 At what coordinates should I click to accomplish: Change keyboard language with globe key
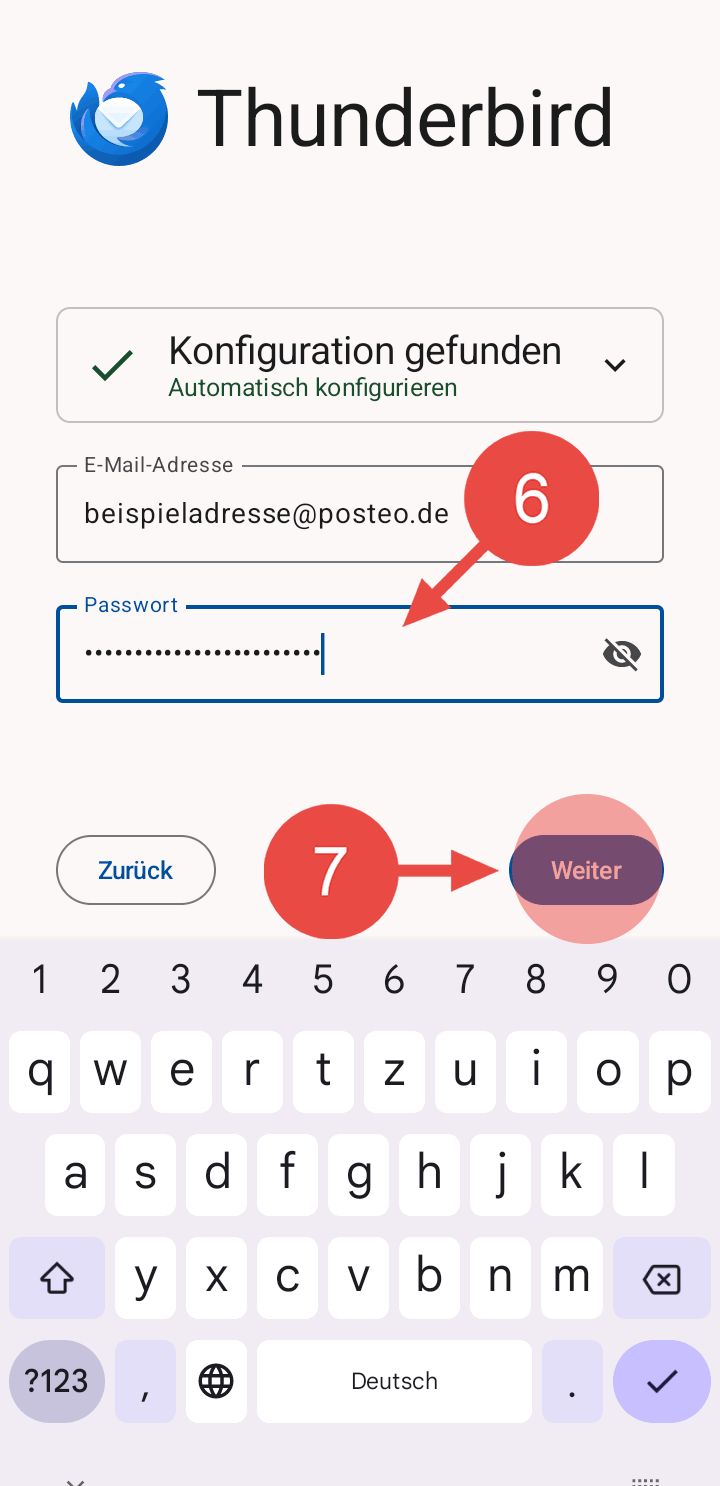pos(216,1381)
